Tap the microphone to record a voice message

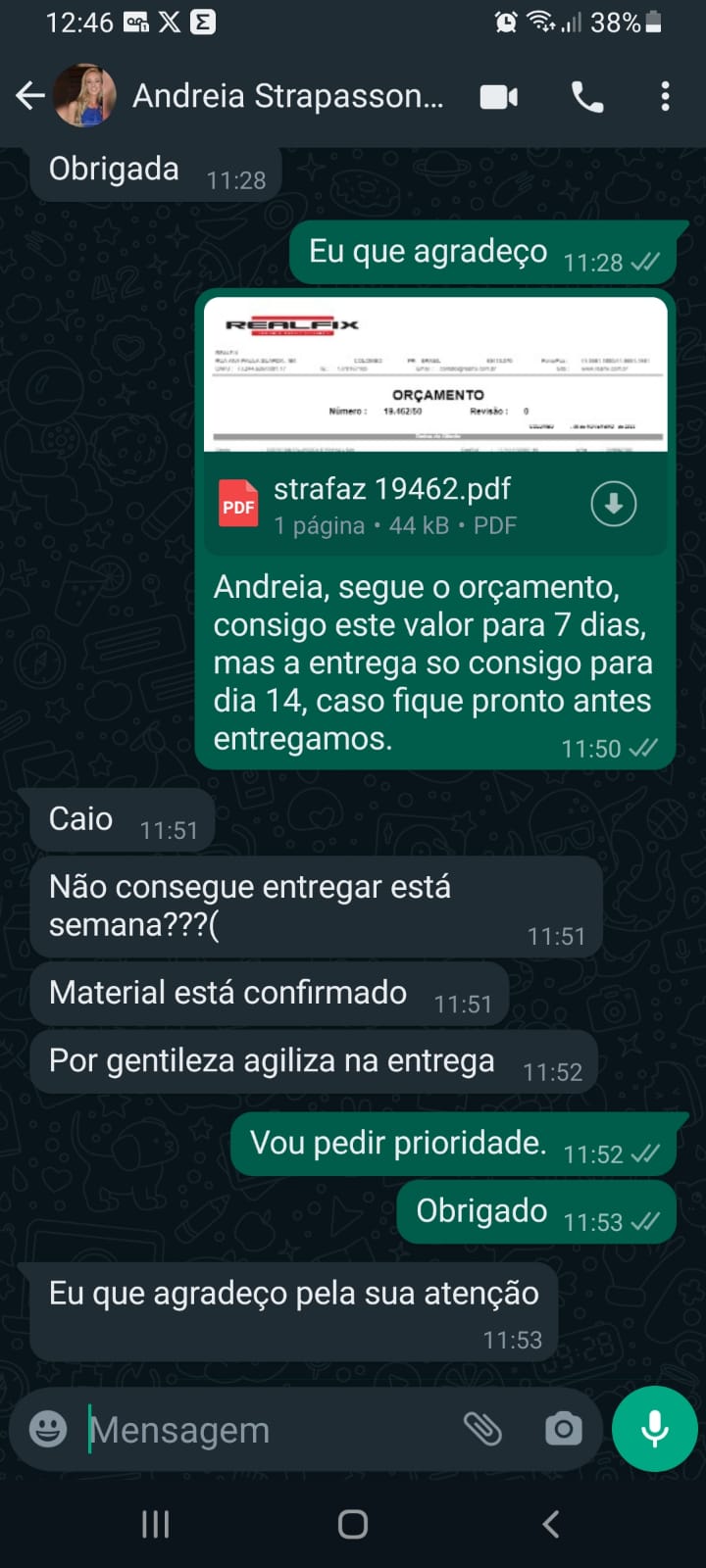(654, 1429)
